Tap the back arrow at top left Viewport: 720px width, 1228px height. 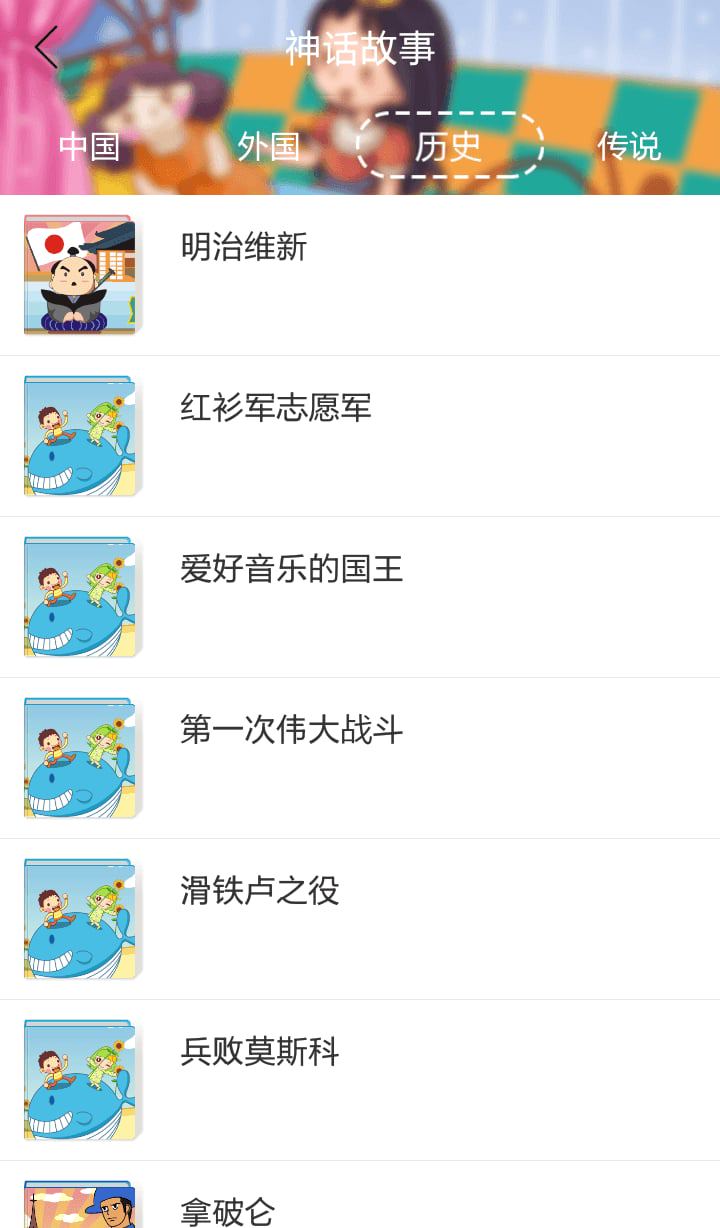click(46, 47)
